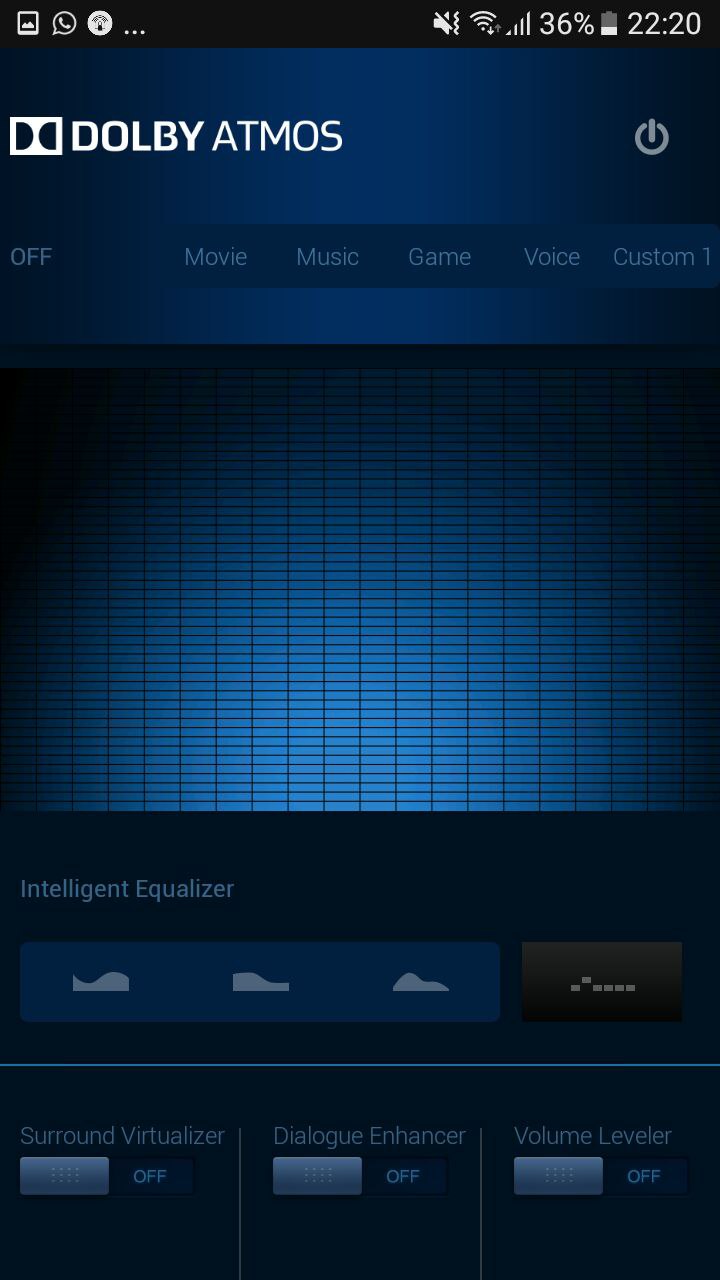Turn on Dialogue Enhancer
Screen dimensions: 720x1280
click(x=359, y=1176)
